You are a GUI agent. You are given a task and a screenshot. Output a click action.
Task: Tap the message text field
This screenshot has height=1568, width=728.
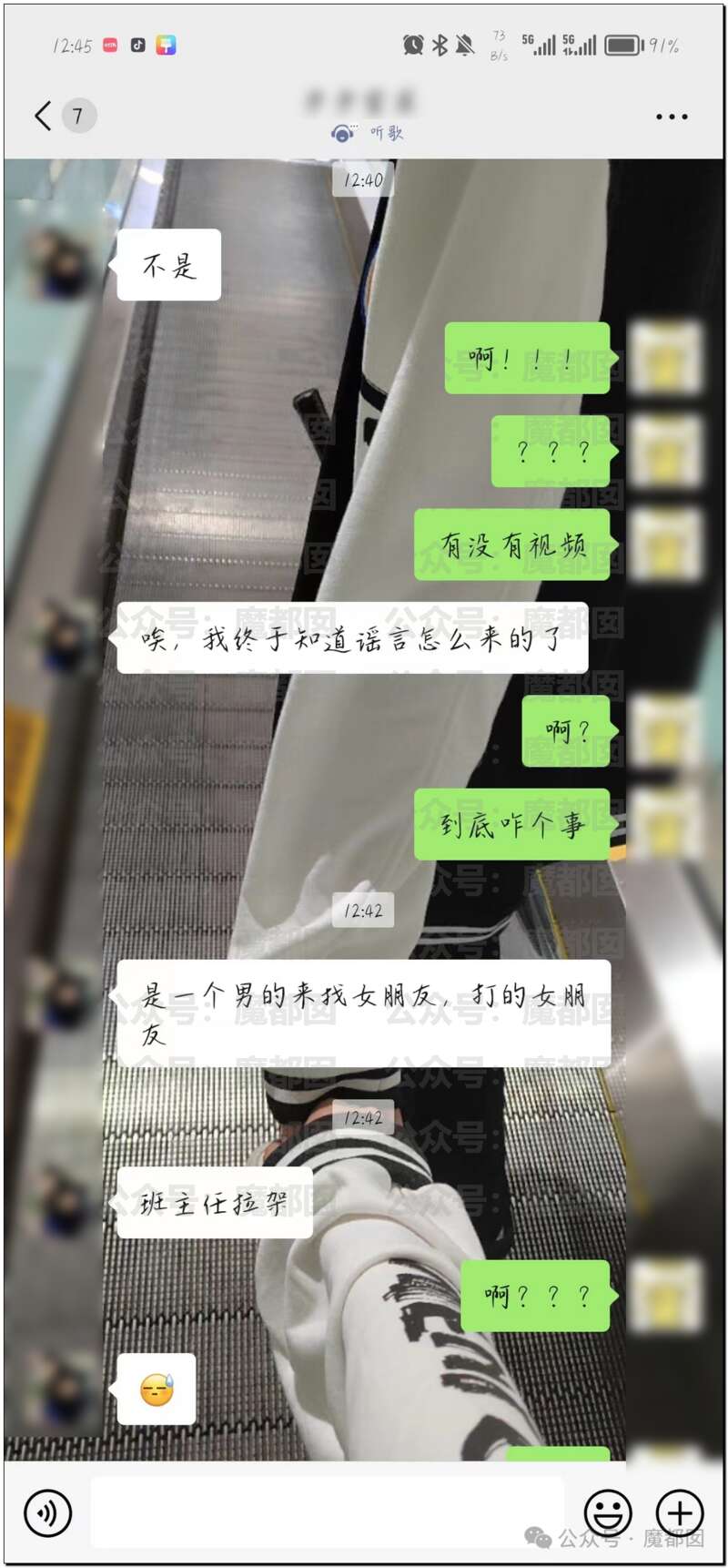pos(328,1512)
